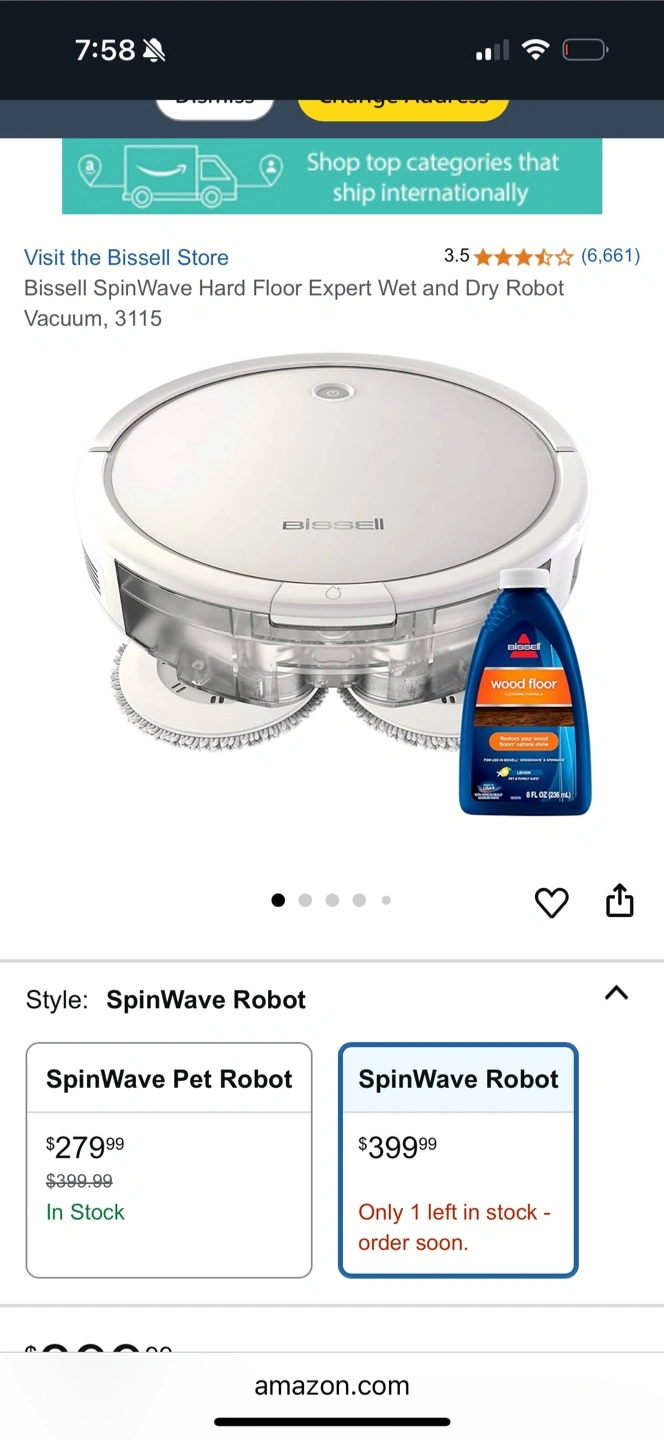
Task: Add product to wish list heart
Action: [551, 902]
